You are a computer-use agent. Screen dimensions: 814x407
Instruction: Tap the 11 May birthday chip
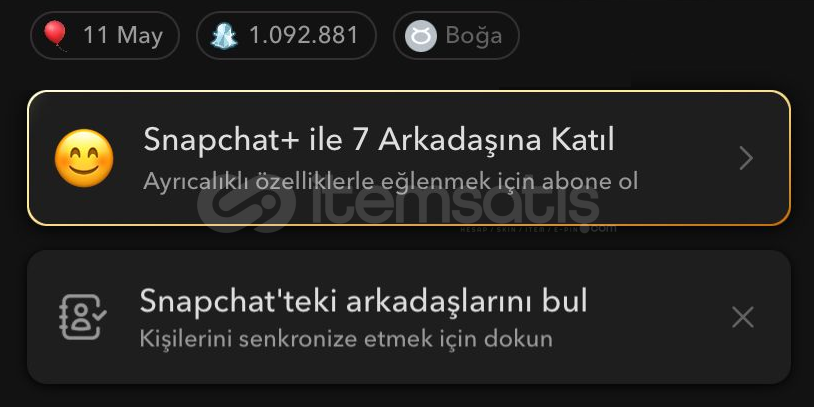tap(105, 36)
